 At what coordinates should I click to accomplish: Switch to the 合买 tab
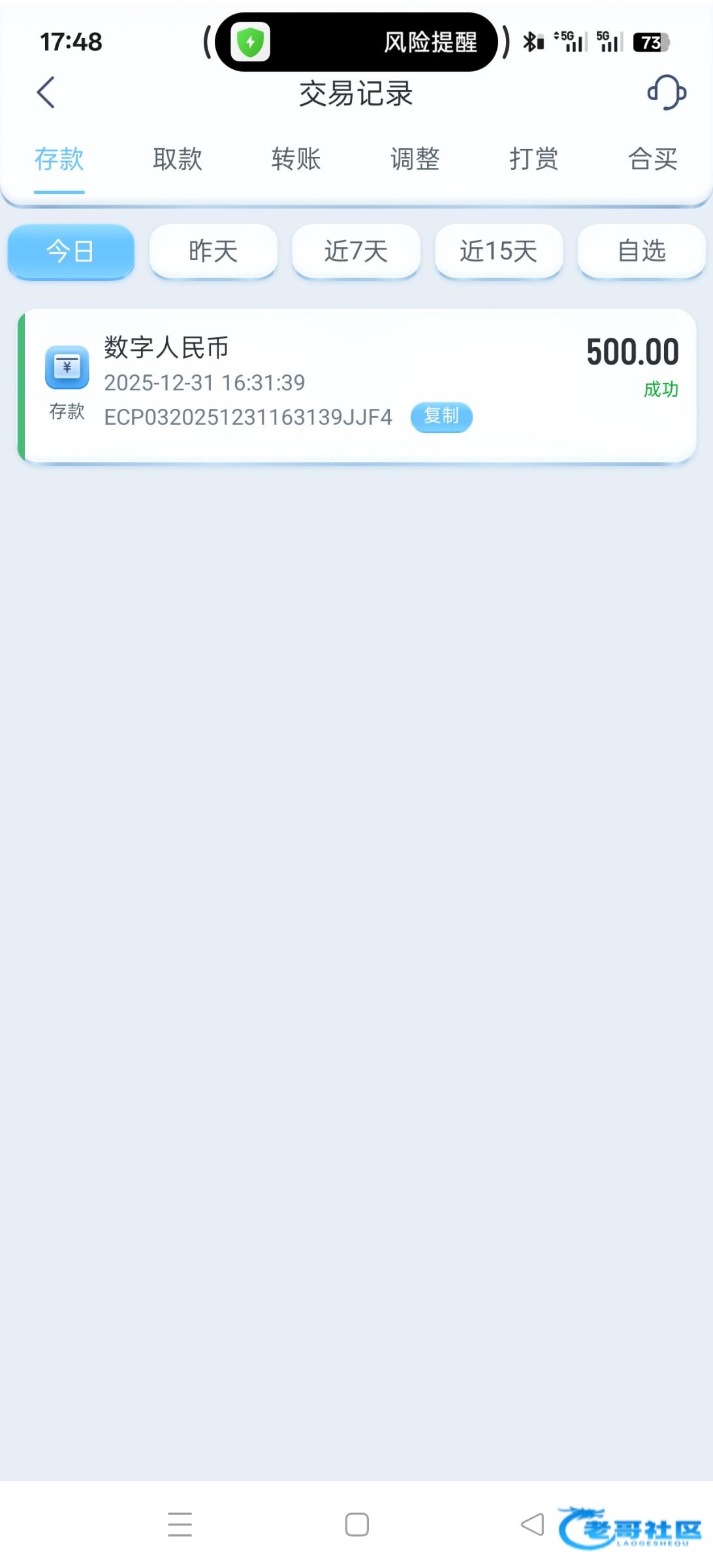click(653, 159)
